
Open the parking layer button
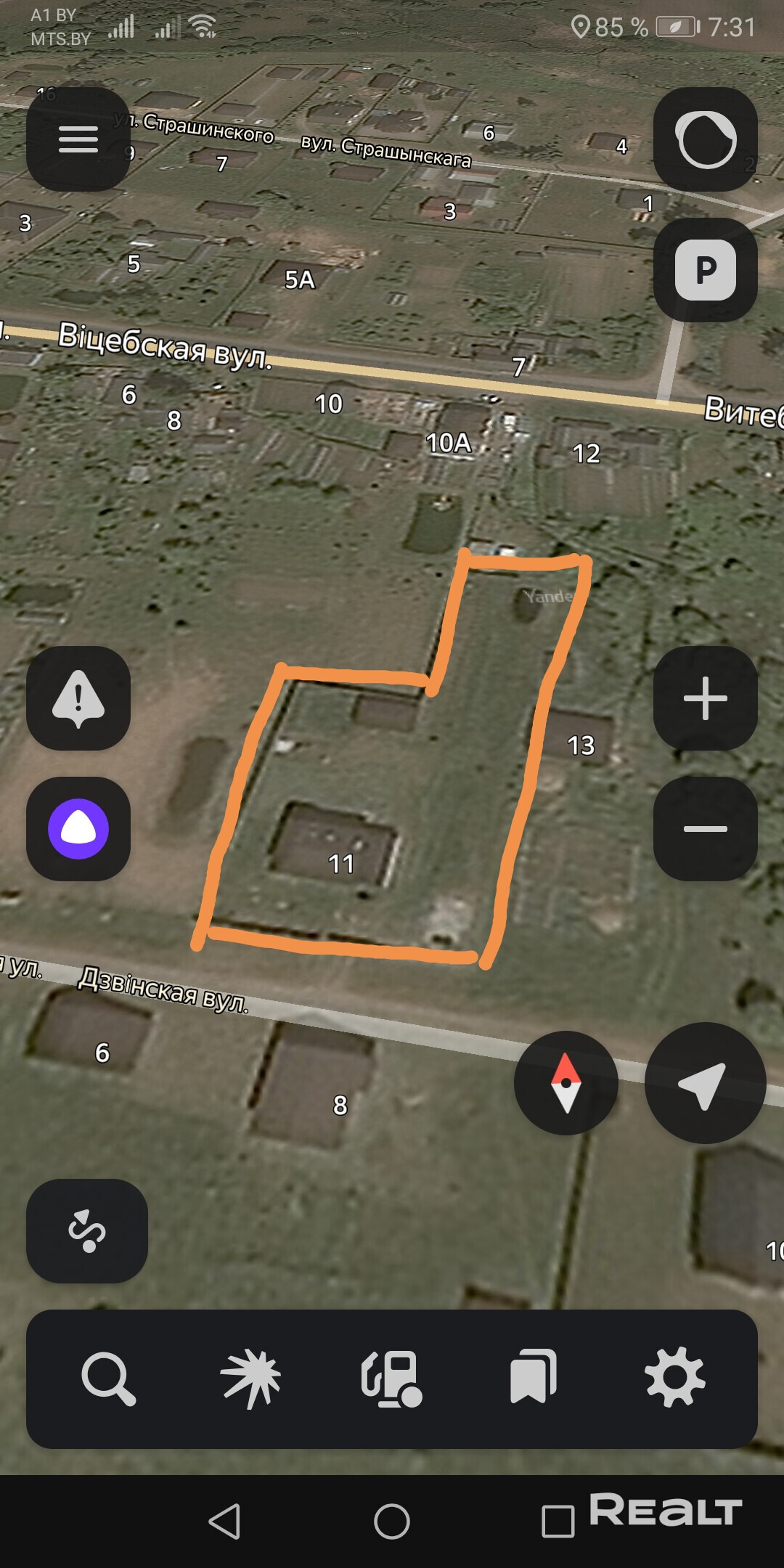click(706, 270)
